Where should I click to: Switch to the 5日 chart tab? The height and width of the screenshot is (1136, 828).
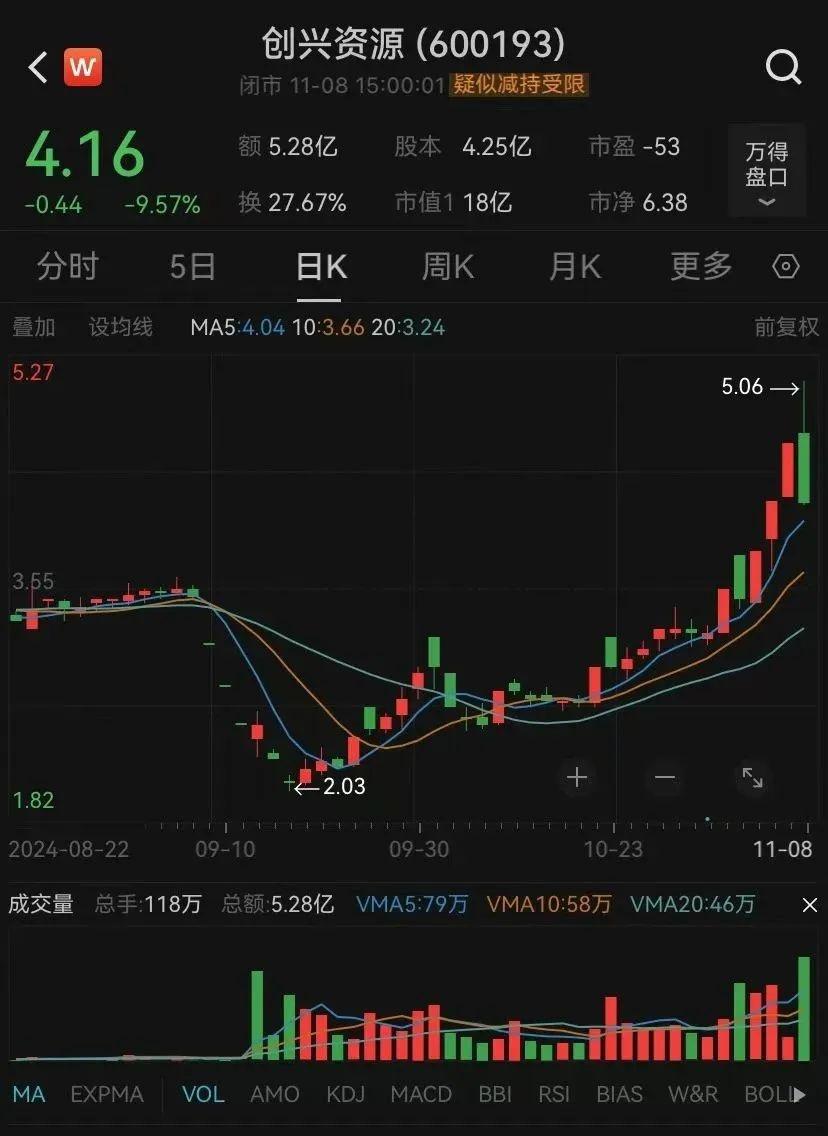pyautogui.click(x=193, y=267)
